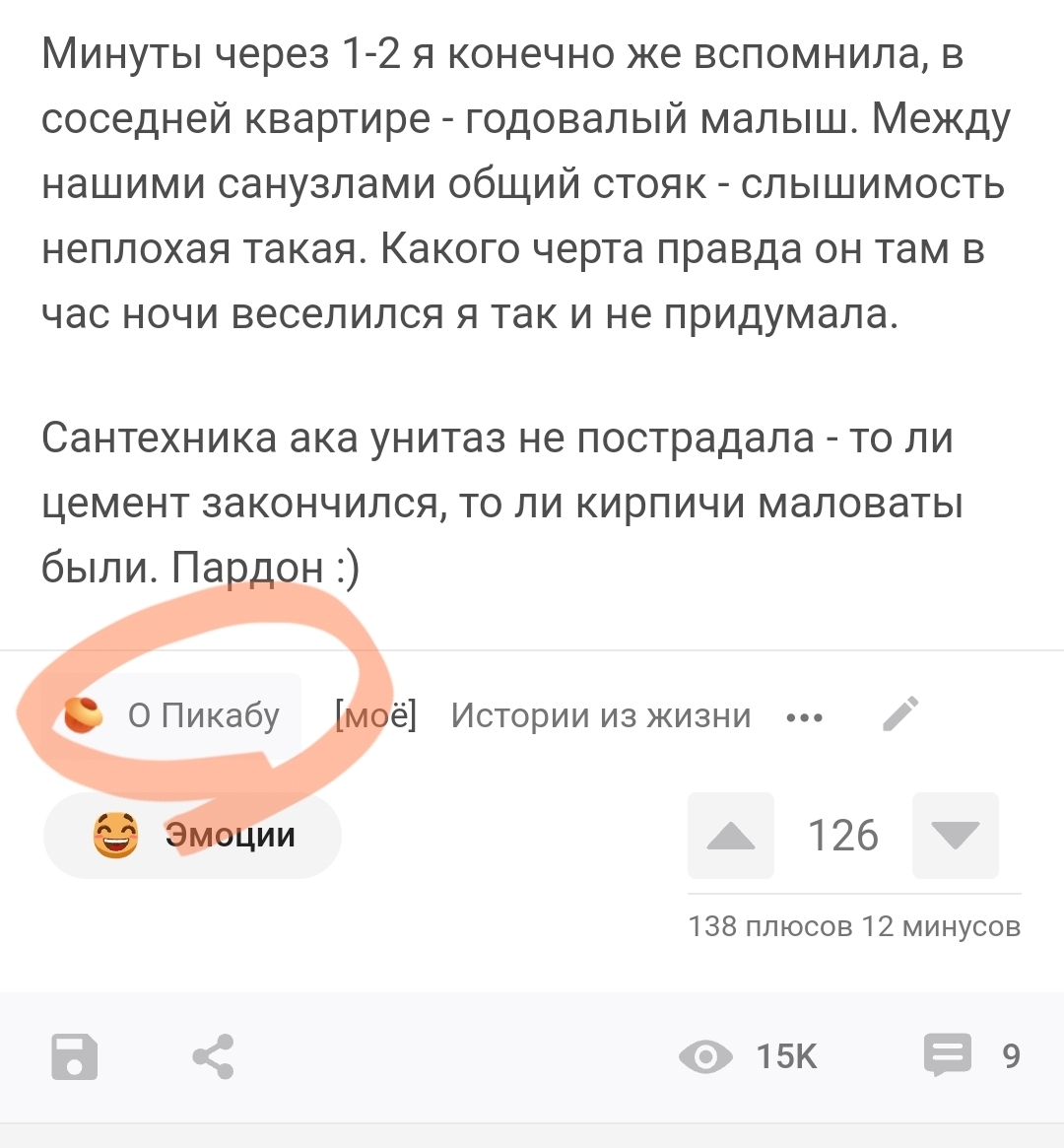This screenshot has height=1148, width=1064.
Task: Open the Истории из жизни tag
Action: (600, 715)
